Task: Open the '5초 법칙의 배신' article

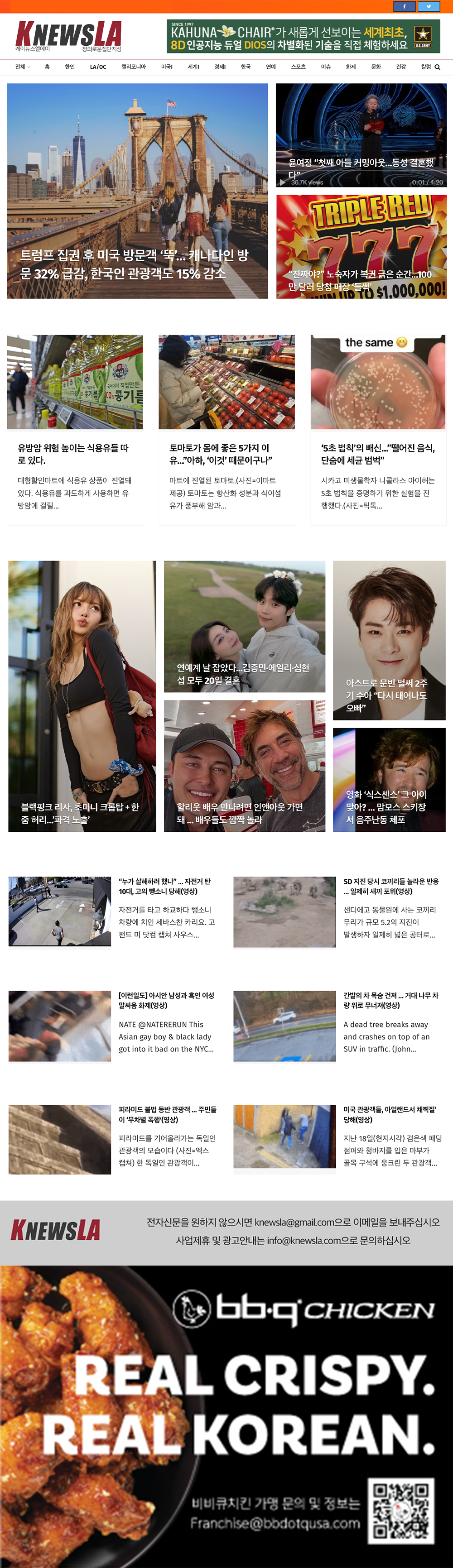Action: click(378, 454)
